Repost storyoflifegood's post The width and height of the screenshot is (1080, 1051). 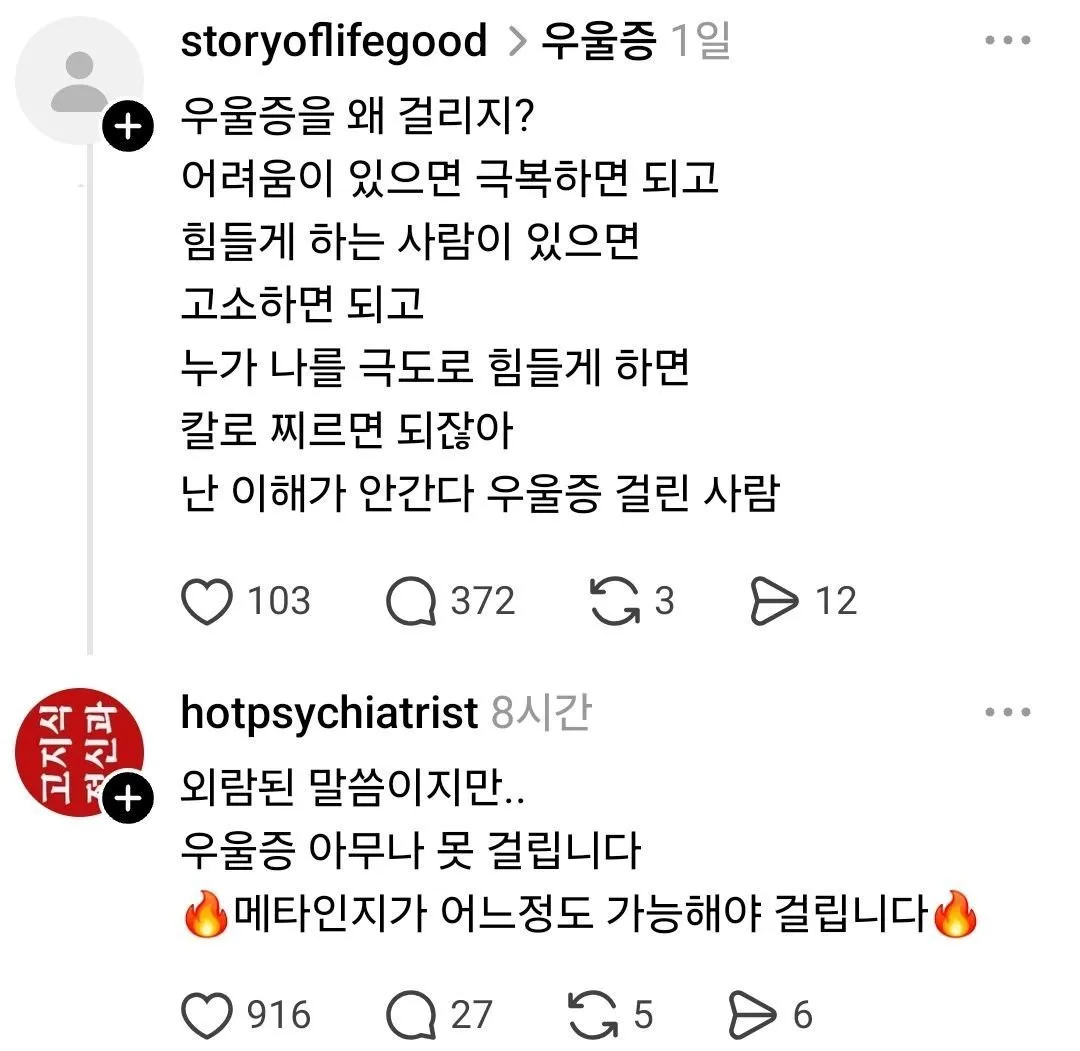point(616,601)
